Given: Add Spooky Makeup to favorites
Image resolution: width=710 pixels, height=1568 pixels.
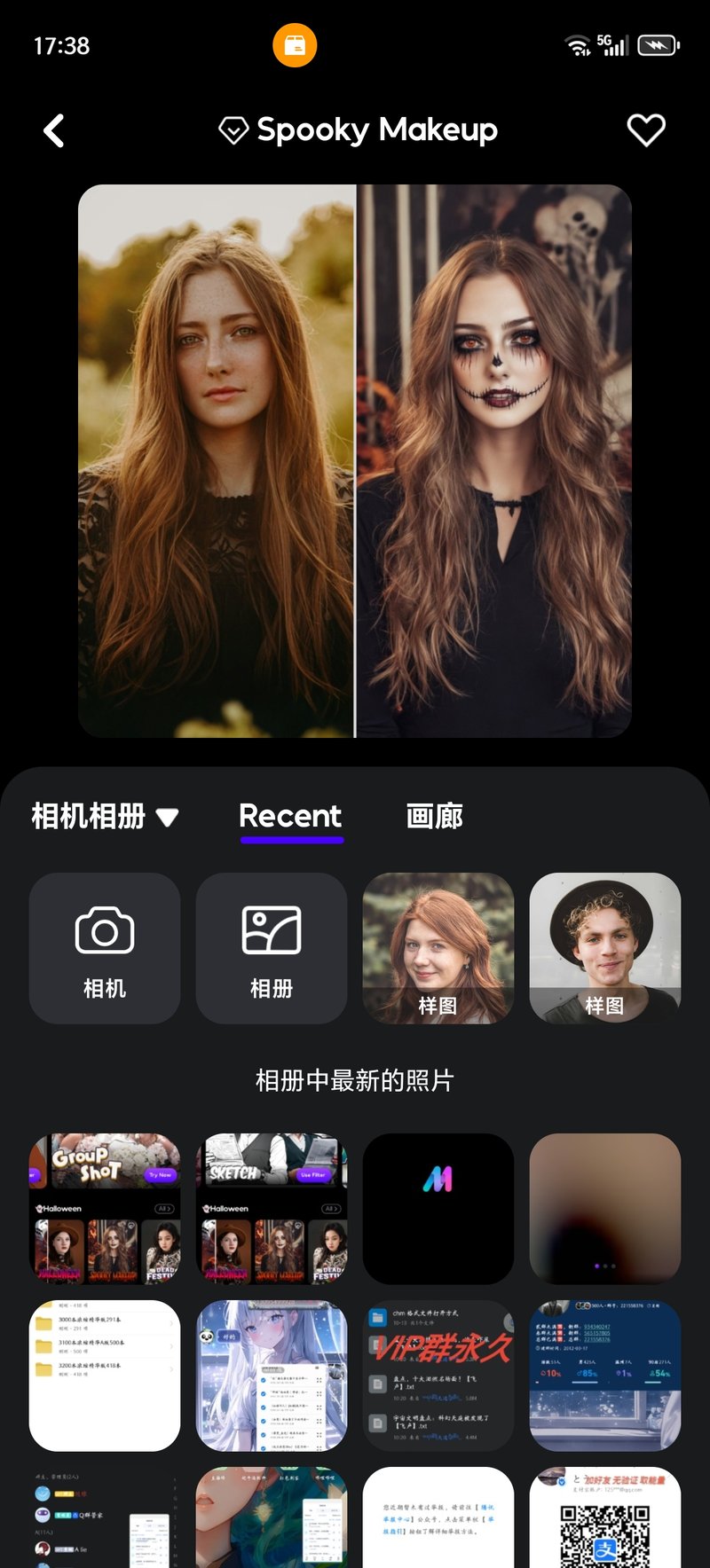Looking at the screenshot, I should tap(645, 130).
